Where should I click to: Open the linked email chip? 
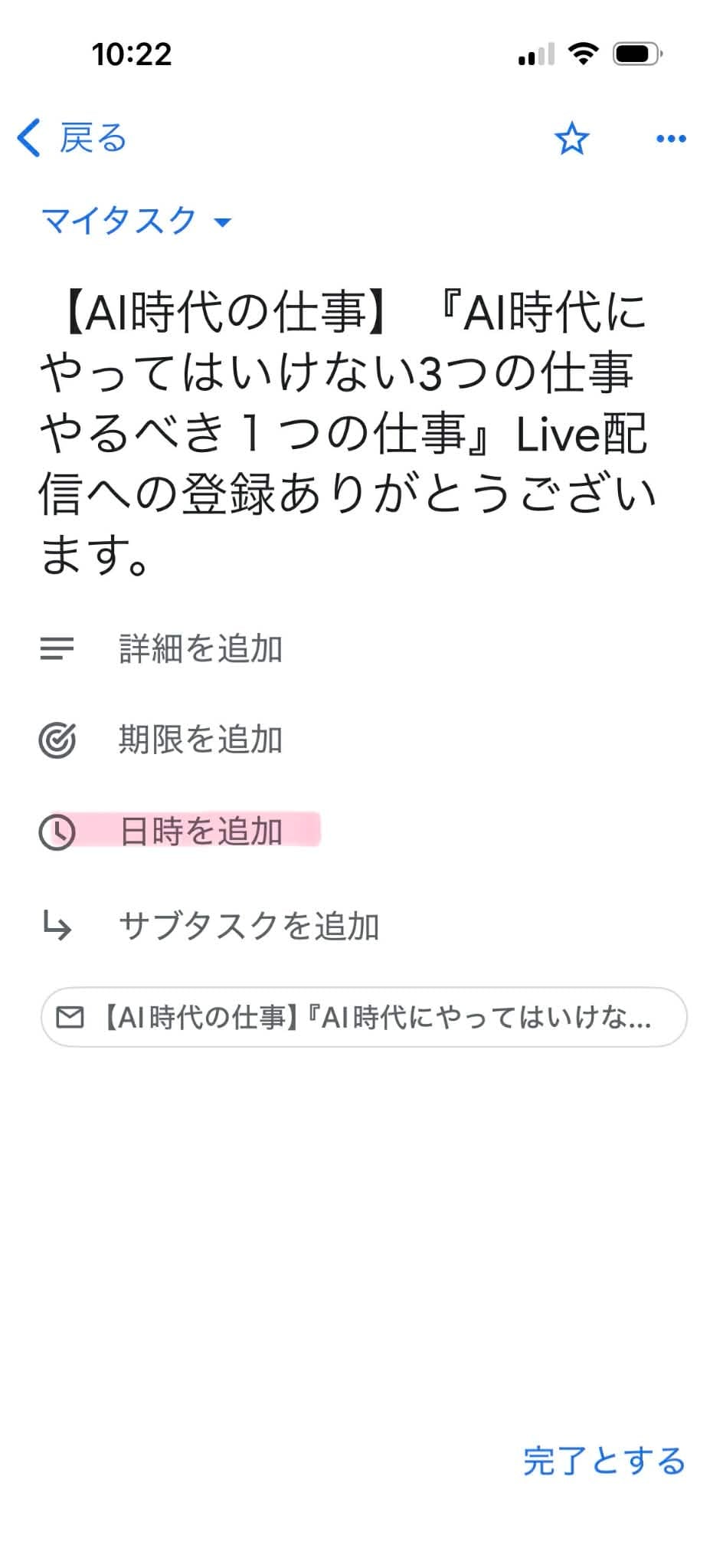tap(364, 1017)
